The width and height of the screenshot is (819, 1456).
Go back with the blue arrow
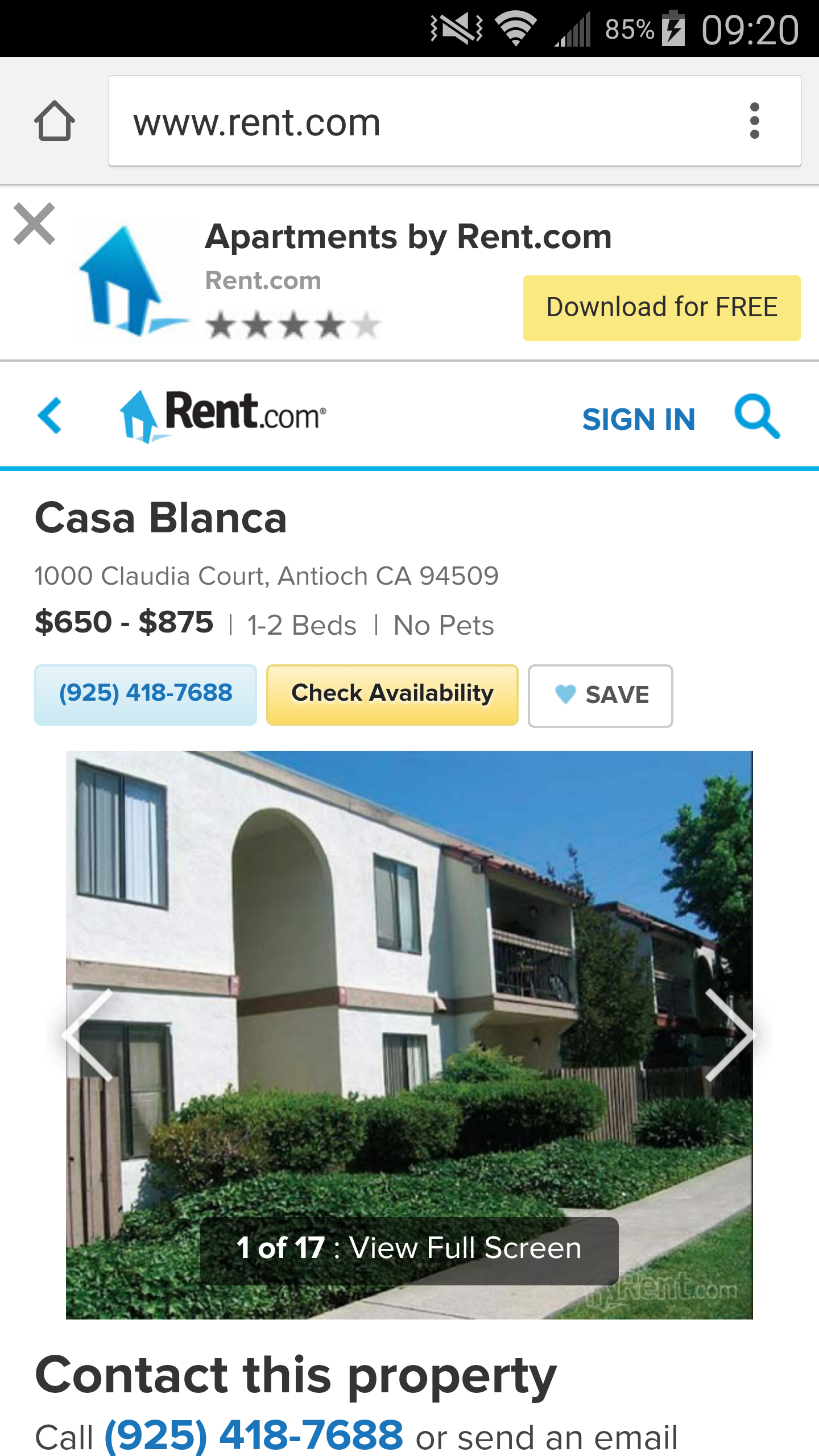click(x=50, y=416)
